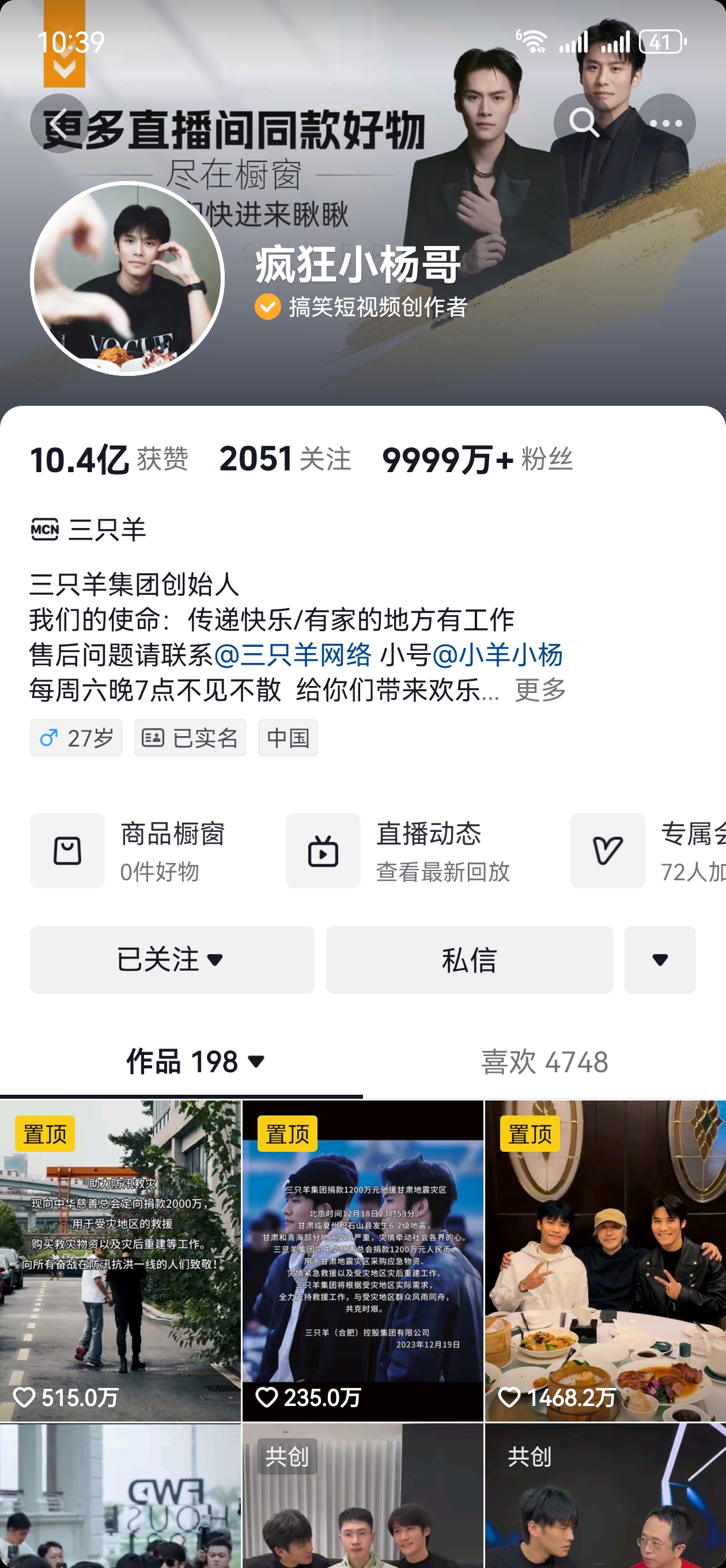Open the pinned video with 1468.2万 likes

606,1261
